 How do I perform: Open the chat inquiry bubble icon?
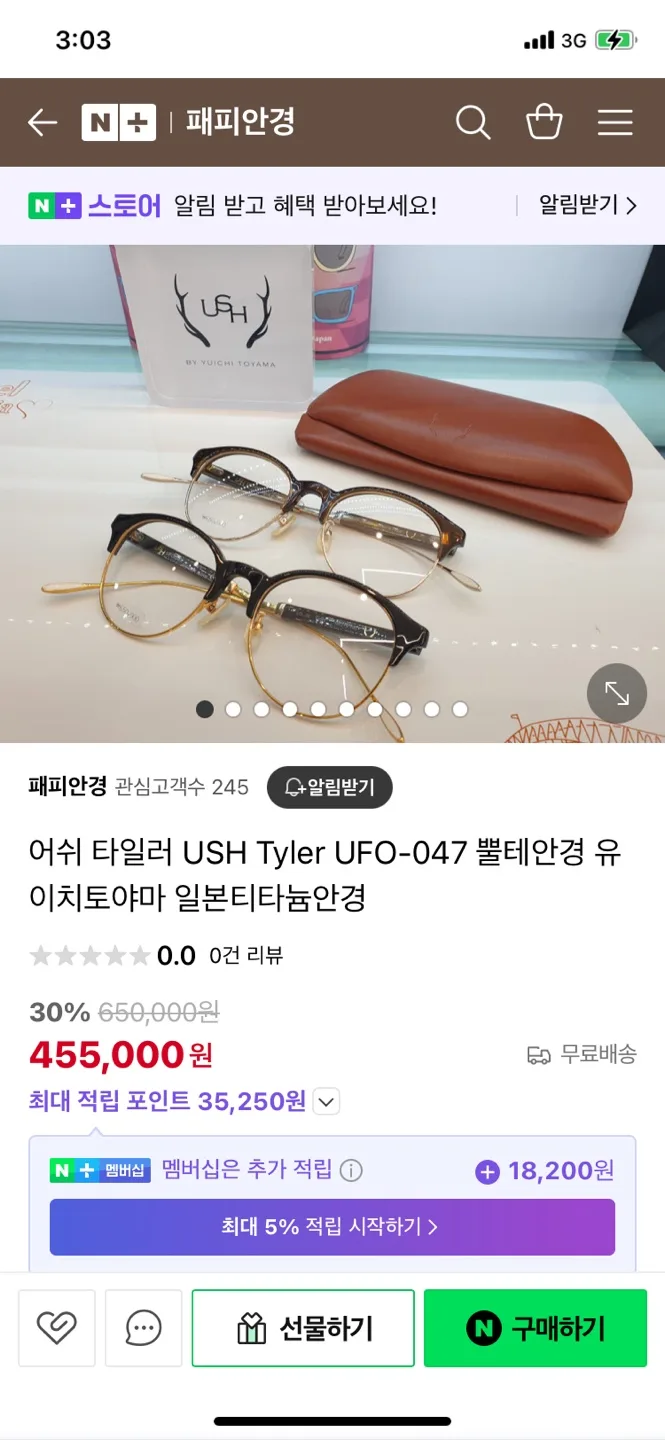(x=143, y=1328)
